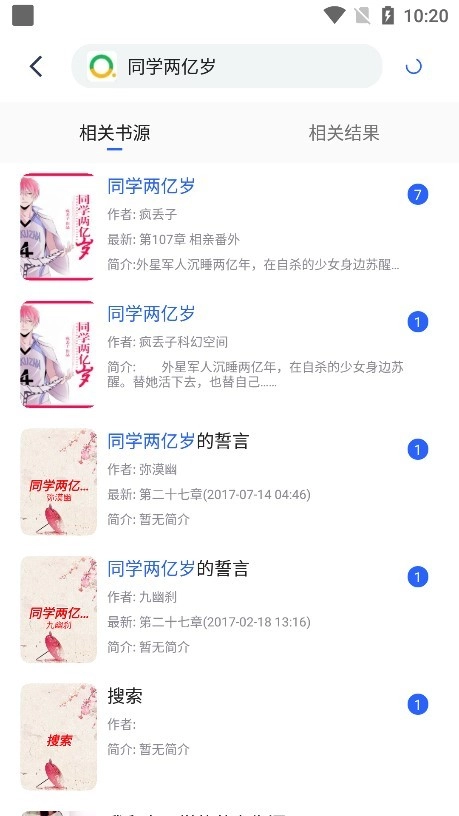The height and width of the screenshot is (816, 459).
Task: Open 同学两亿岁 by 疯丢子科幻空间
Action: [x=230, y=354]
